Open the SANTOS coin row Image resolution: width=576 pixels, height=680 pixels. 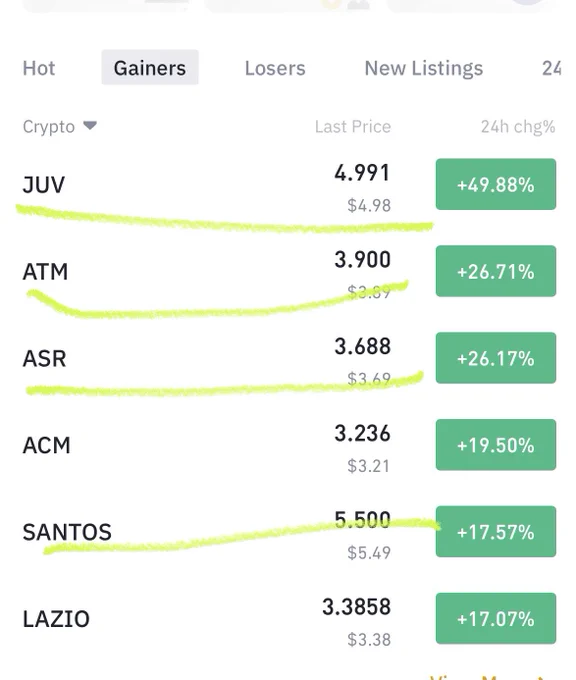pyautogui.click(x=289, y=532)
